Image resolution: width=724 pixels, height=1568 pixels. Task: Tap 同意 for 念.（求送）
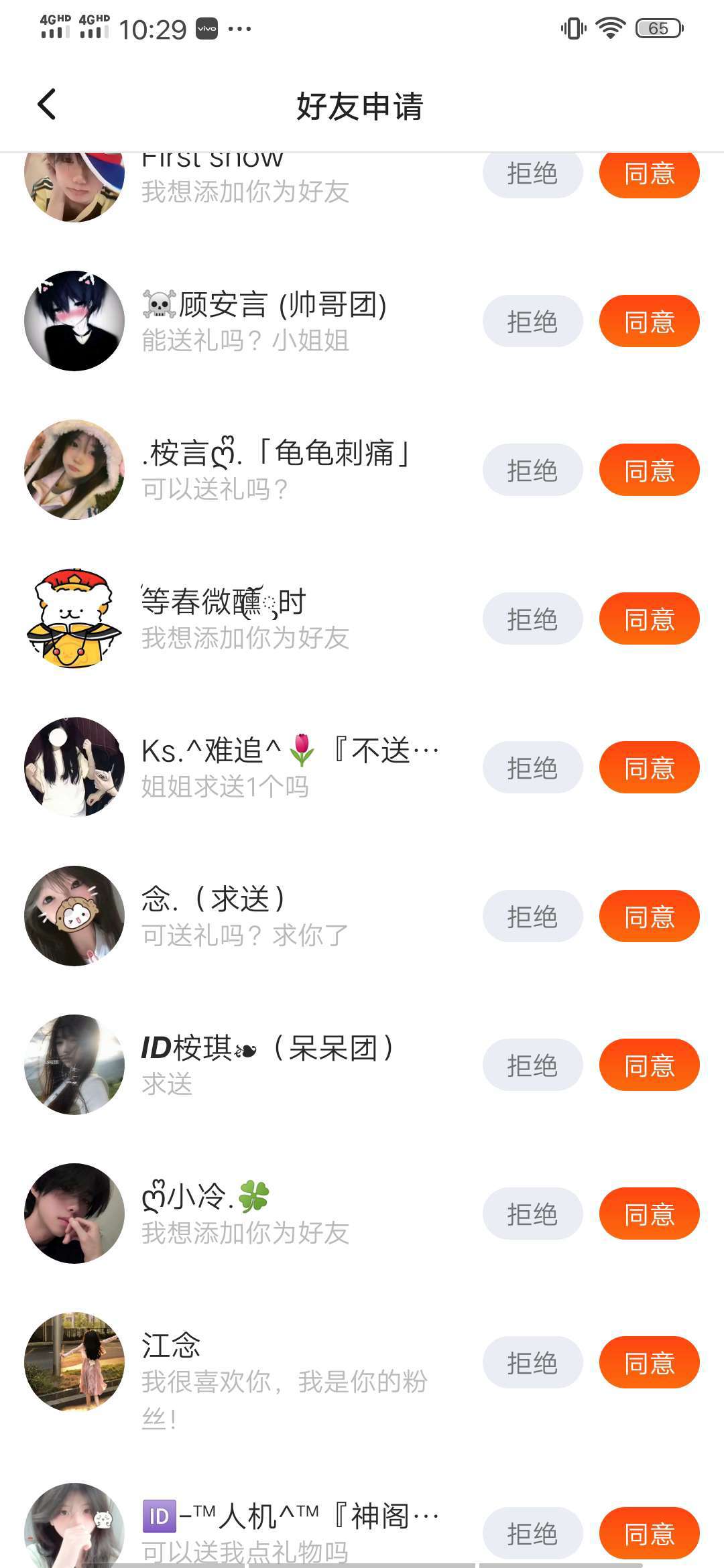[x=649, y=917]
